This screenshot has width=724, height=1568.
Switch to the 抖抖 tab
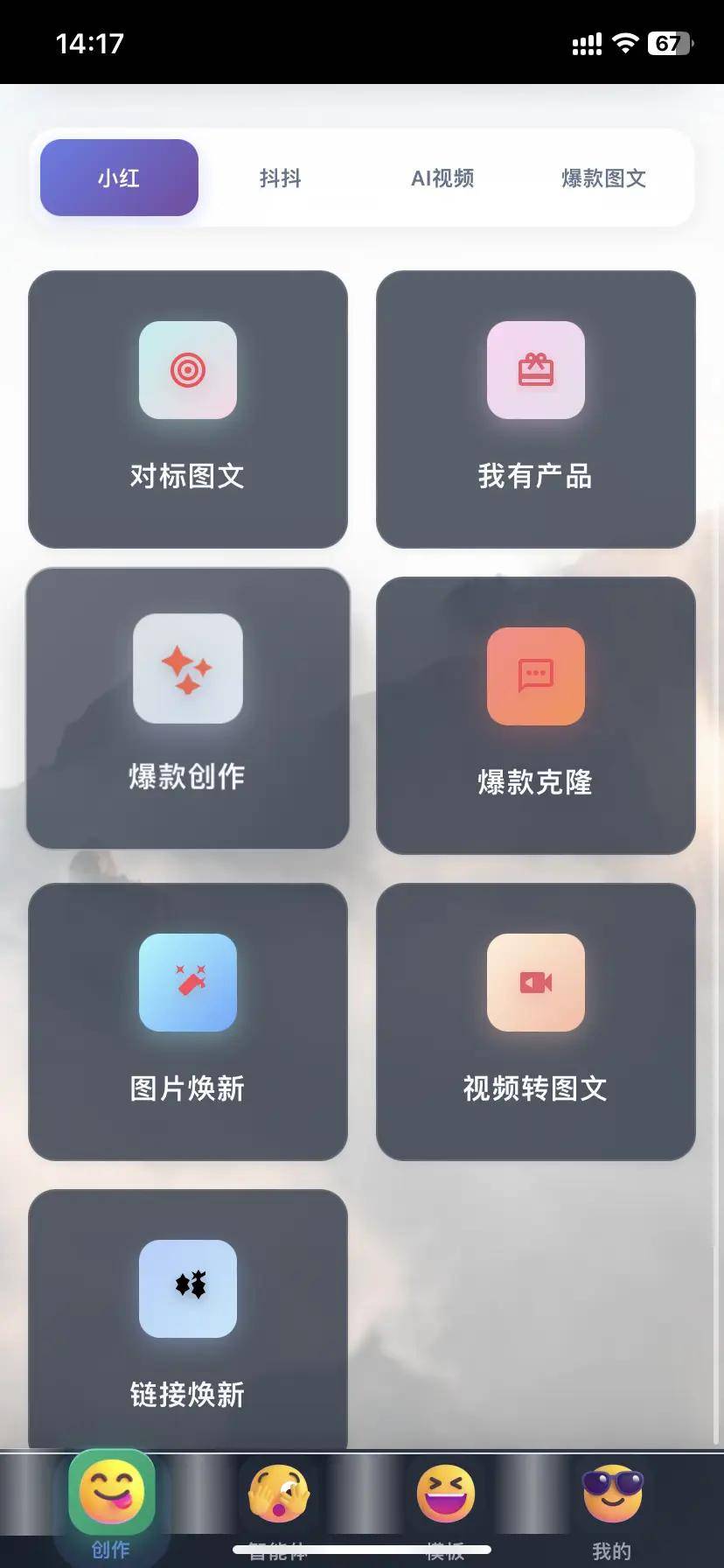280,178
